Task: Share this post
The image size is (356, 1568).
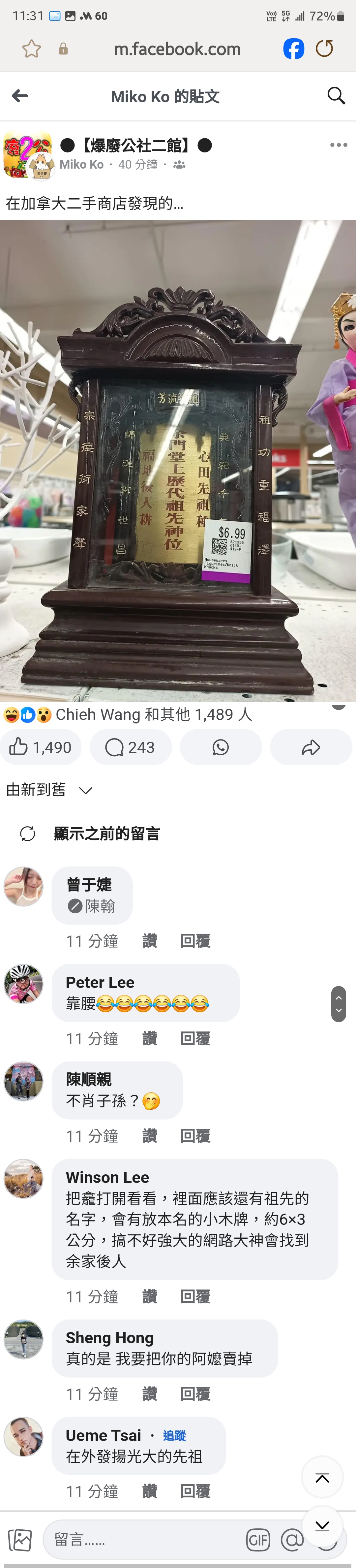Action: point(311,747)
